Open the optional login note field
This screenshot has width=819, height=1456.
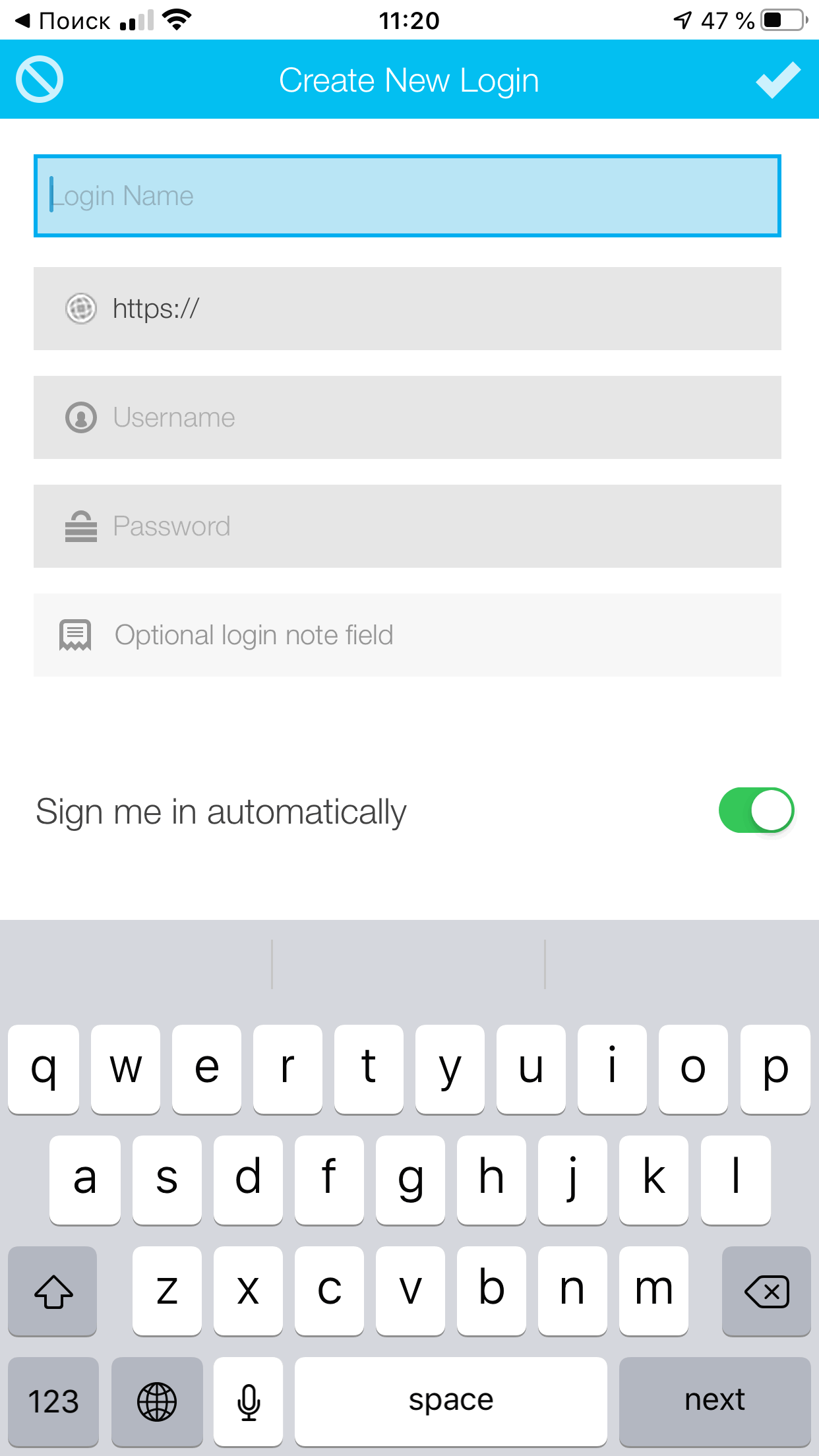pos(407,635)
